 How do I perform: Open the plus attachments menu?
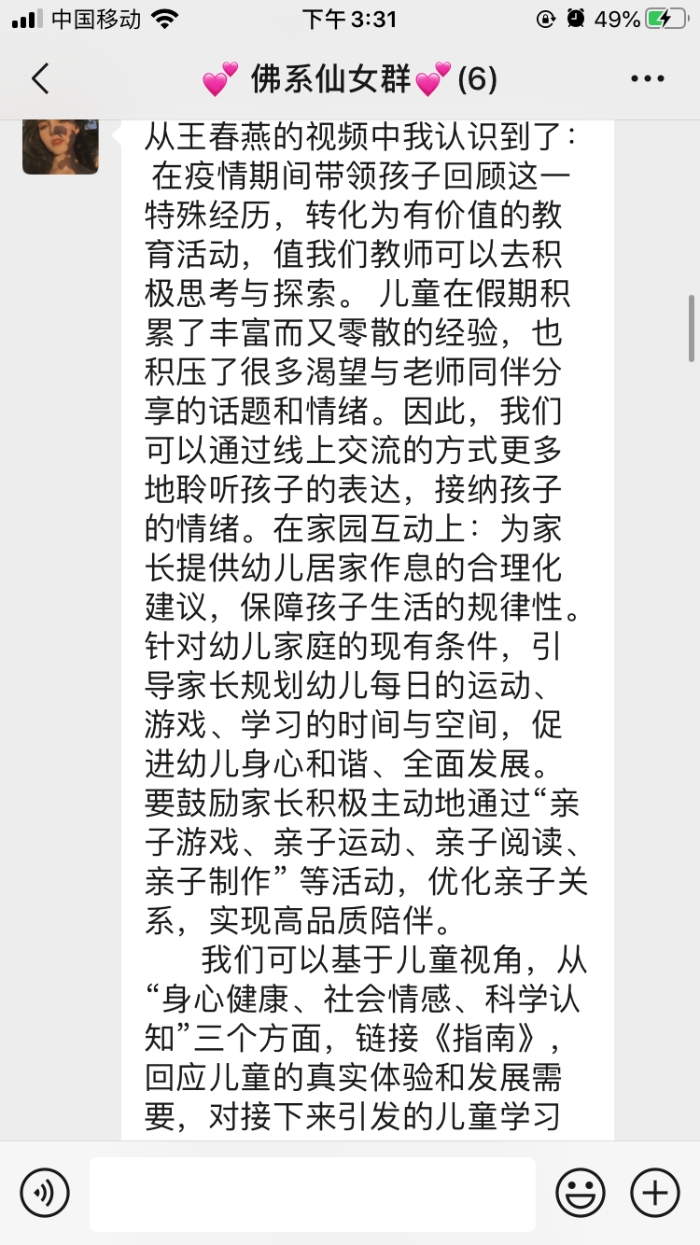point(655,1193)
